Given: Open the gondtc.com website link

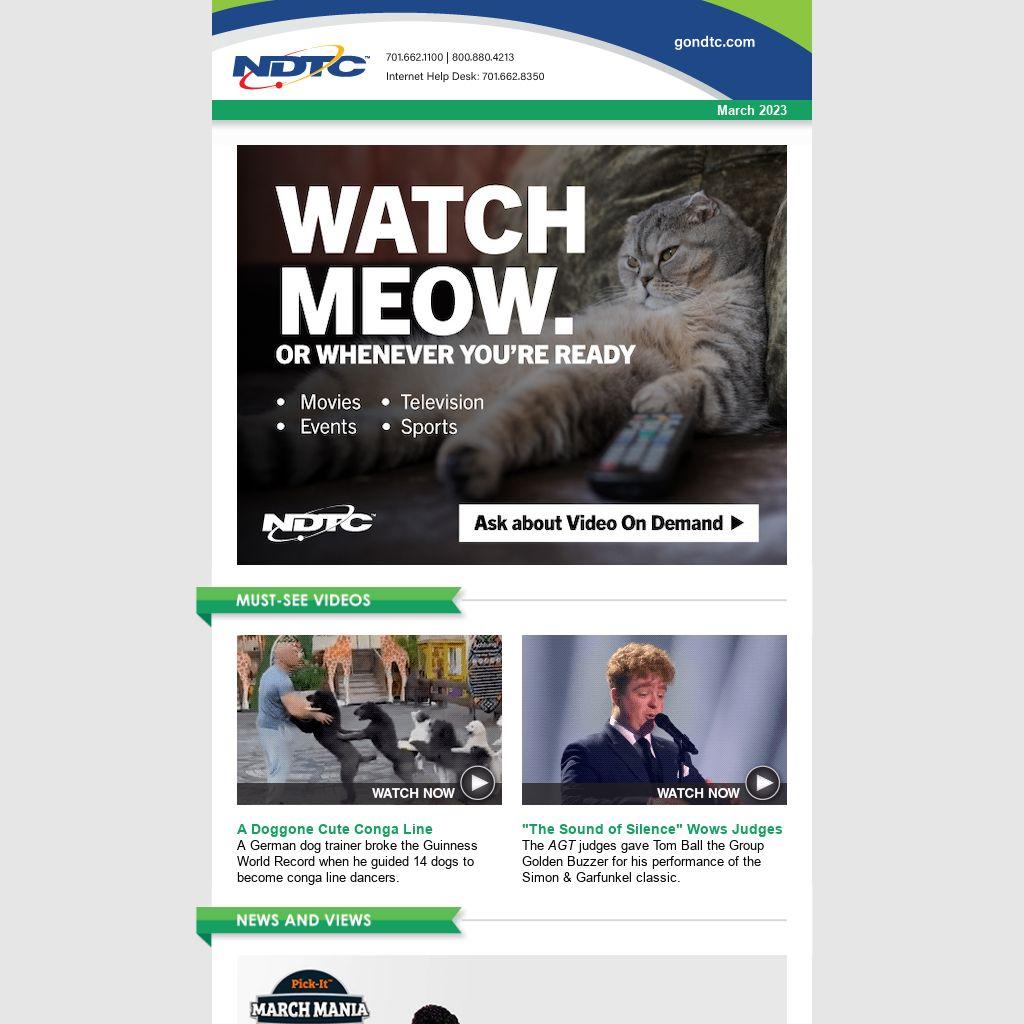Looking at the screenshot, I should 714,42.
